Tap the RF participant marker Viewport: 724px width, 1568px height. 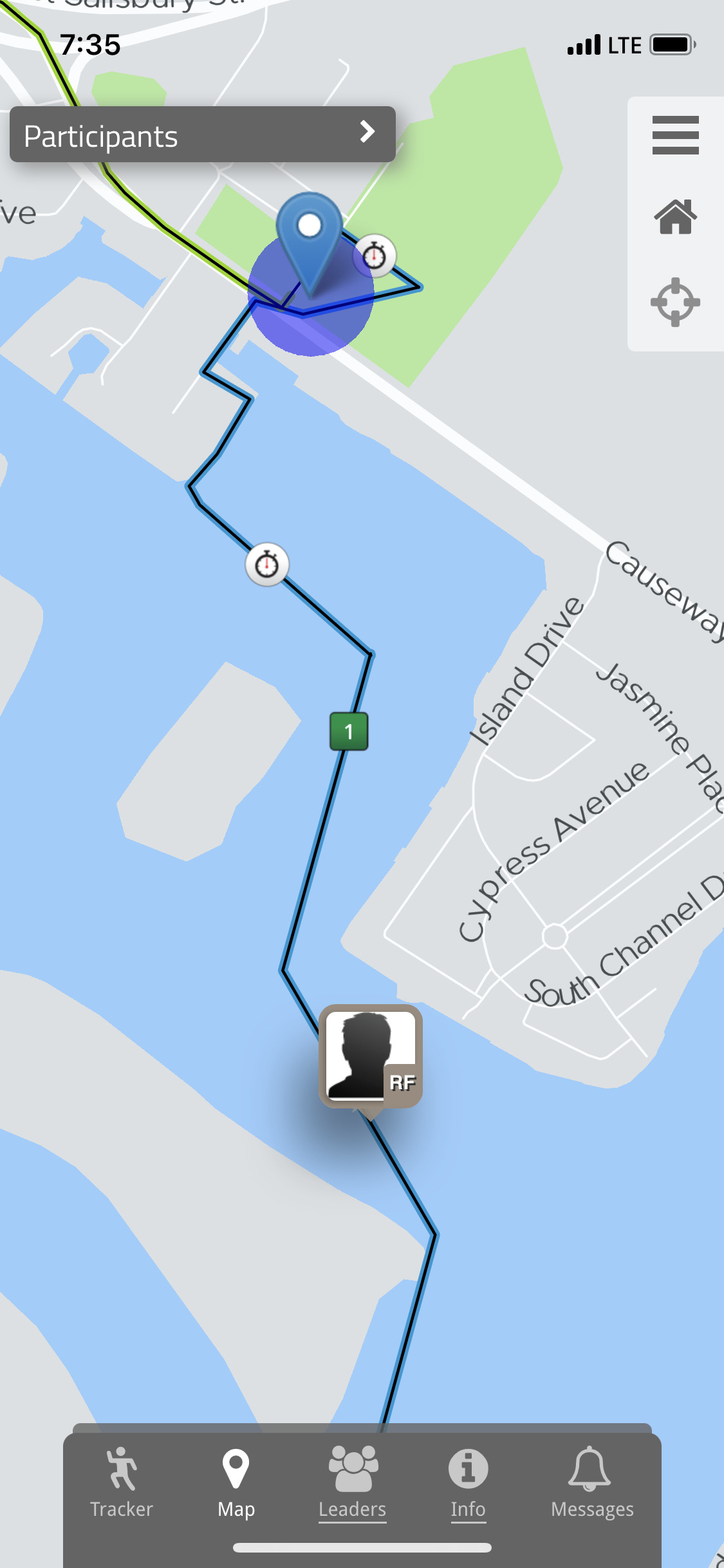click(371, 1058)
